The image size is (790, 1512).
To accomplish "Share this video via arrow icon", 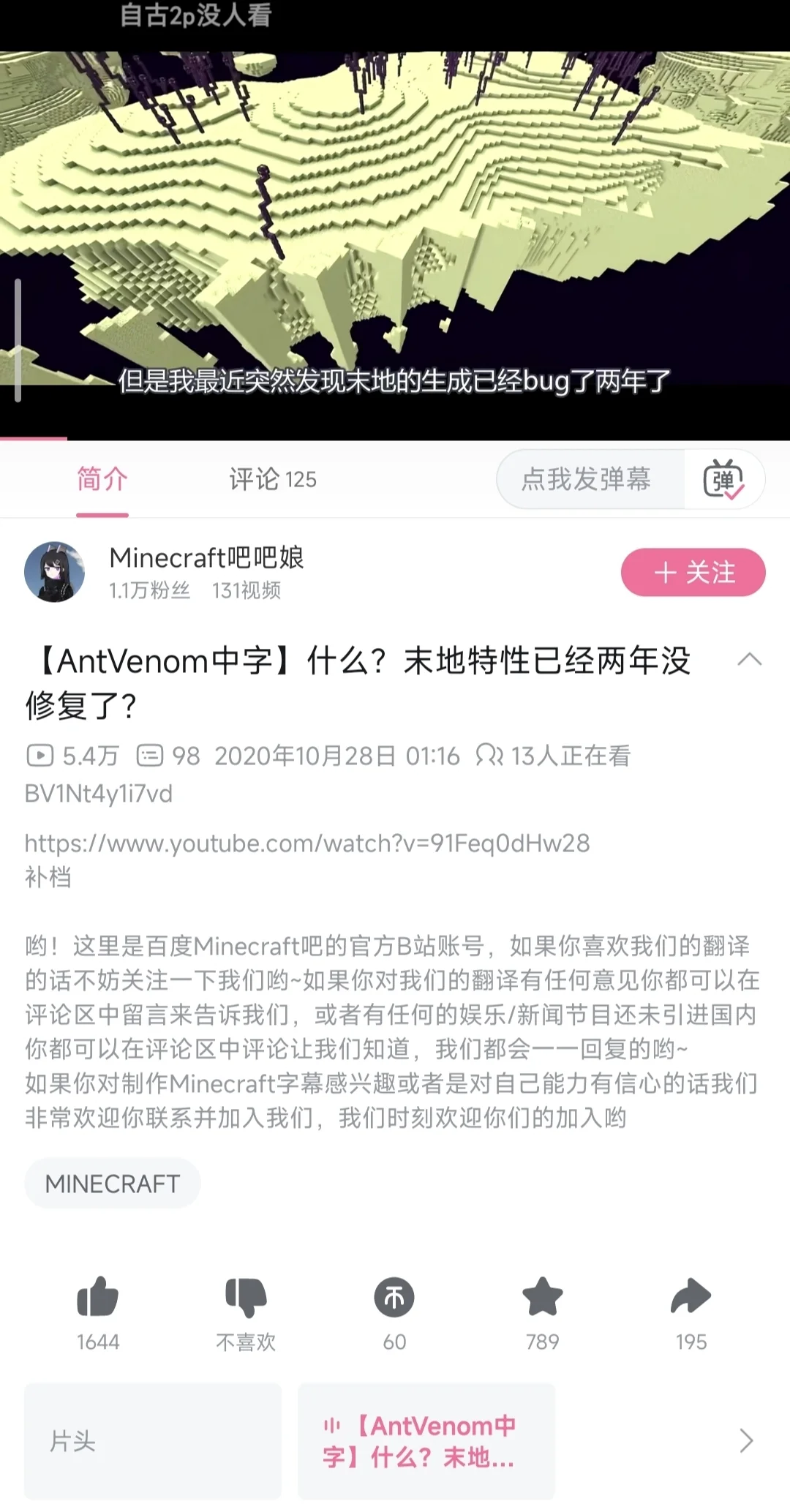I will tap(691, 1298).
